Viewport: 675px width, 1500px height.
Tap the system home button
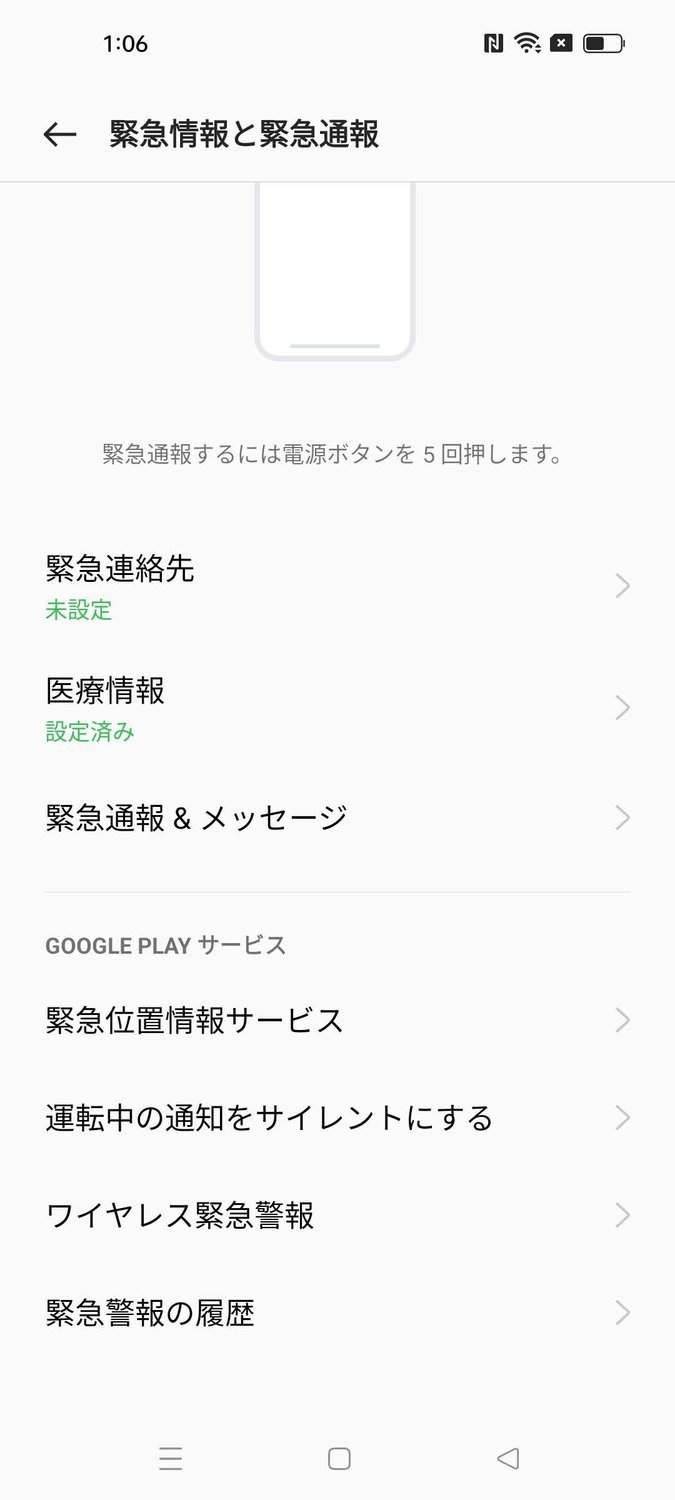coord(339,1459)
